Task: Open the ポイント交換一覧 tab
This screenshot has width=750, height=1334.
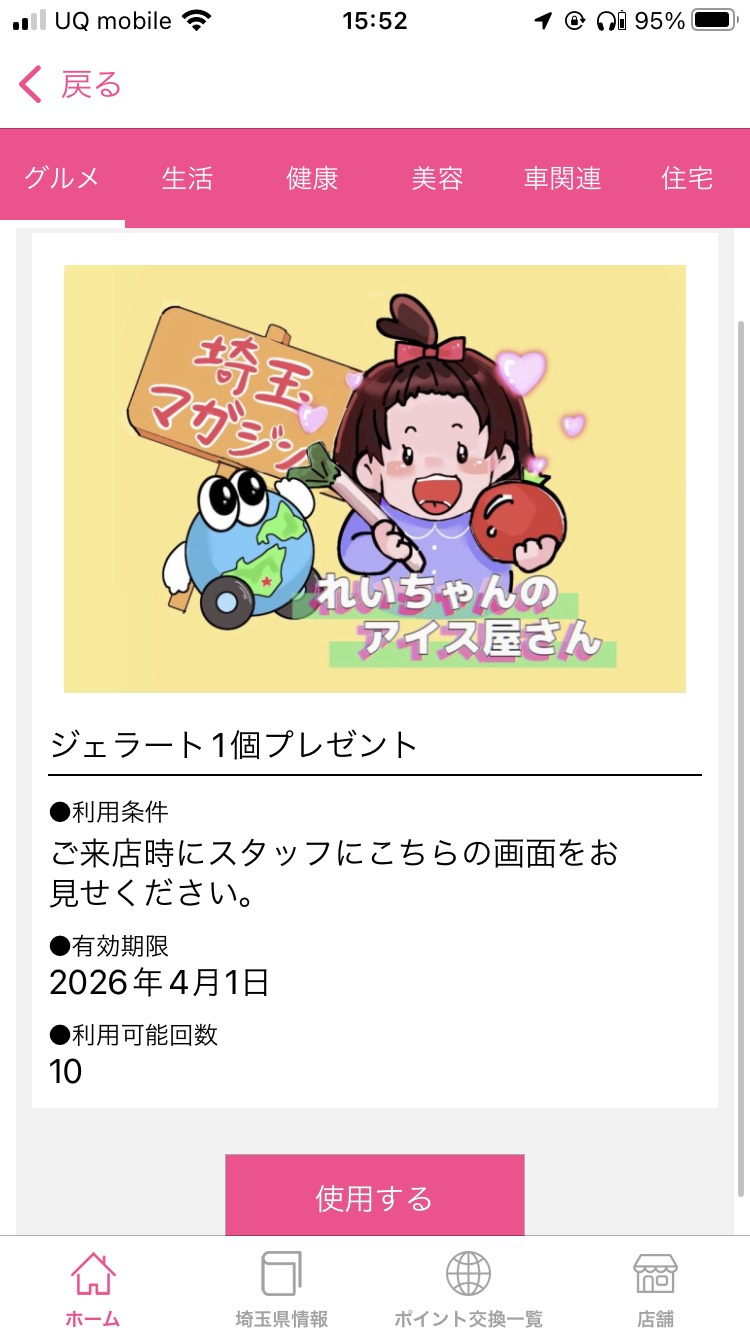Action: pos(468,1289)
